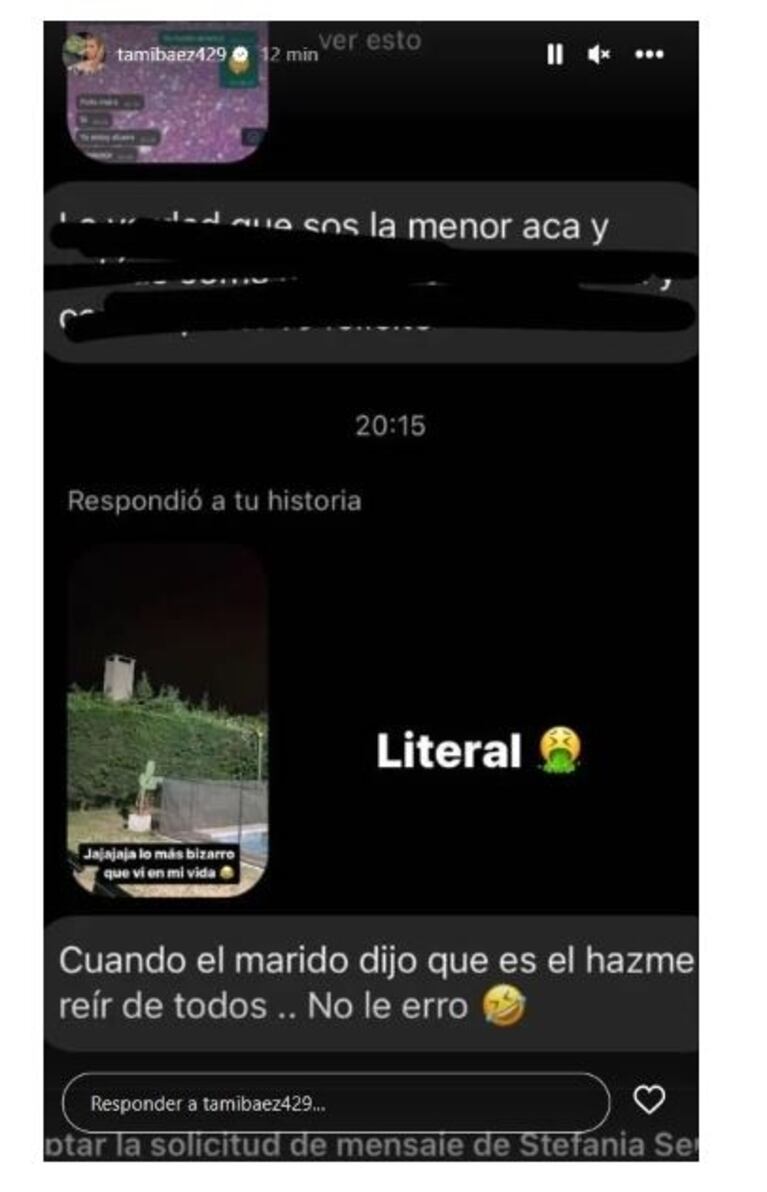Like this story with the heart
767x1192 pixels.
[649, 1101]
